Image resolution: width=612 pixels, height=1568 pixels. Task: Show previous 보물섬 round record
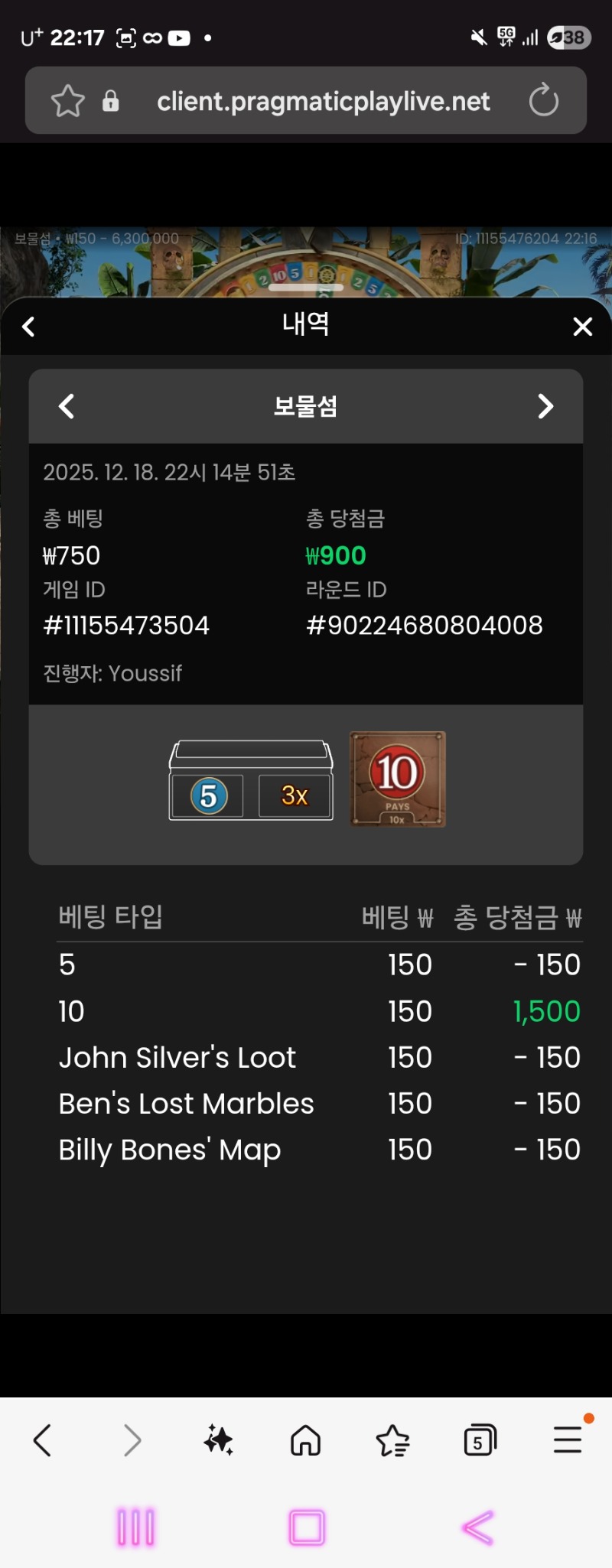tap(67, 406)
